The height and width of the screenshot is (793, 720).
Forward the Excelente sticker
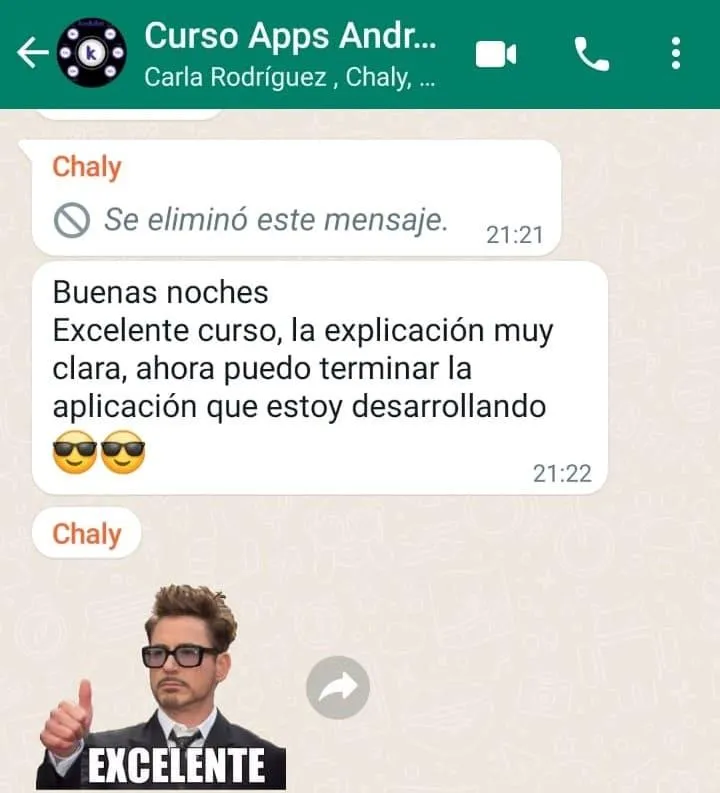[338, 687]
